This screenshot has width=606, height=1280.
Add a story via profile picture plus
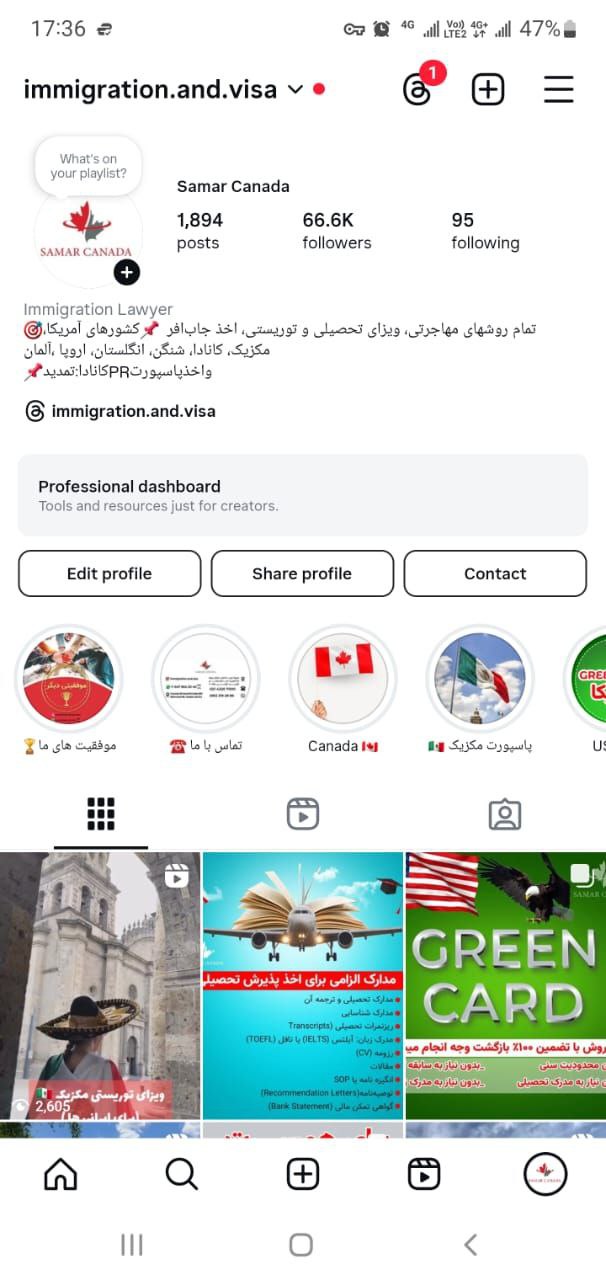pos(127,271)
